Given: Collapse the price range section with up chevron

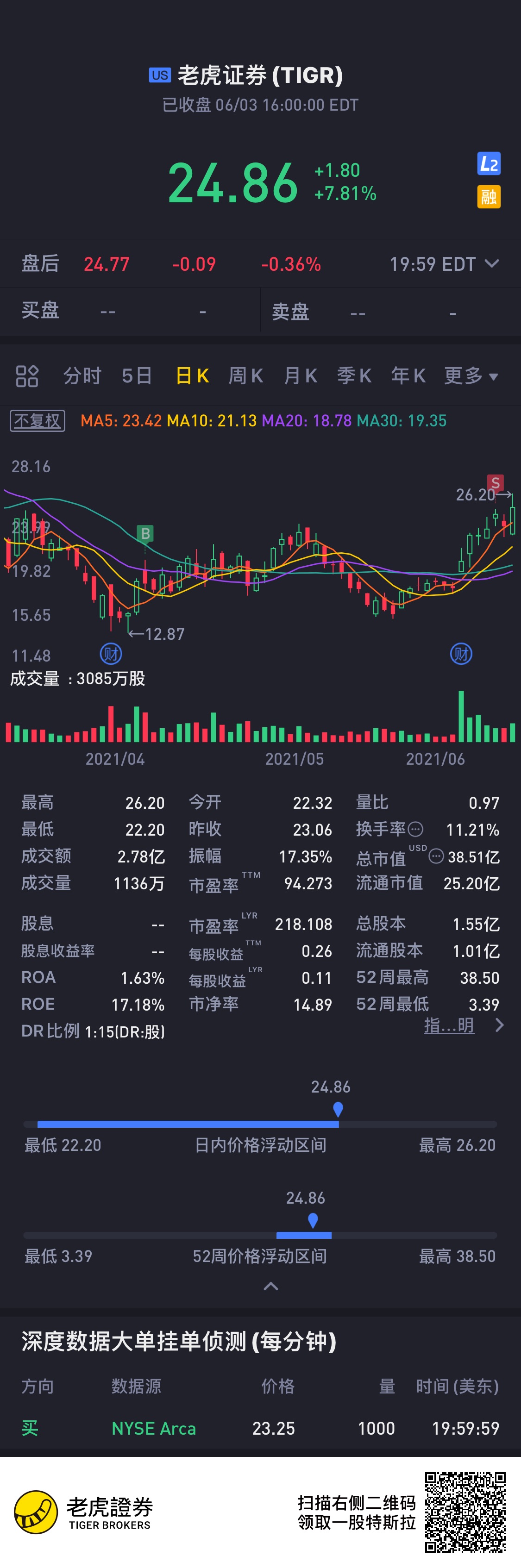Looking at the screenshot, I should tap(271, 1286).
